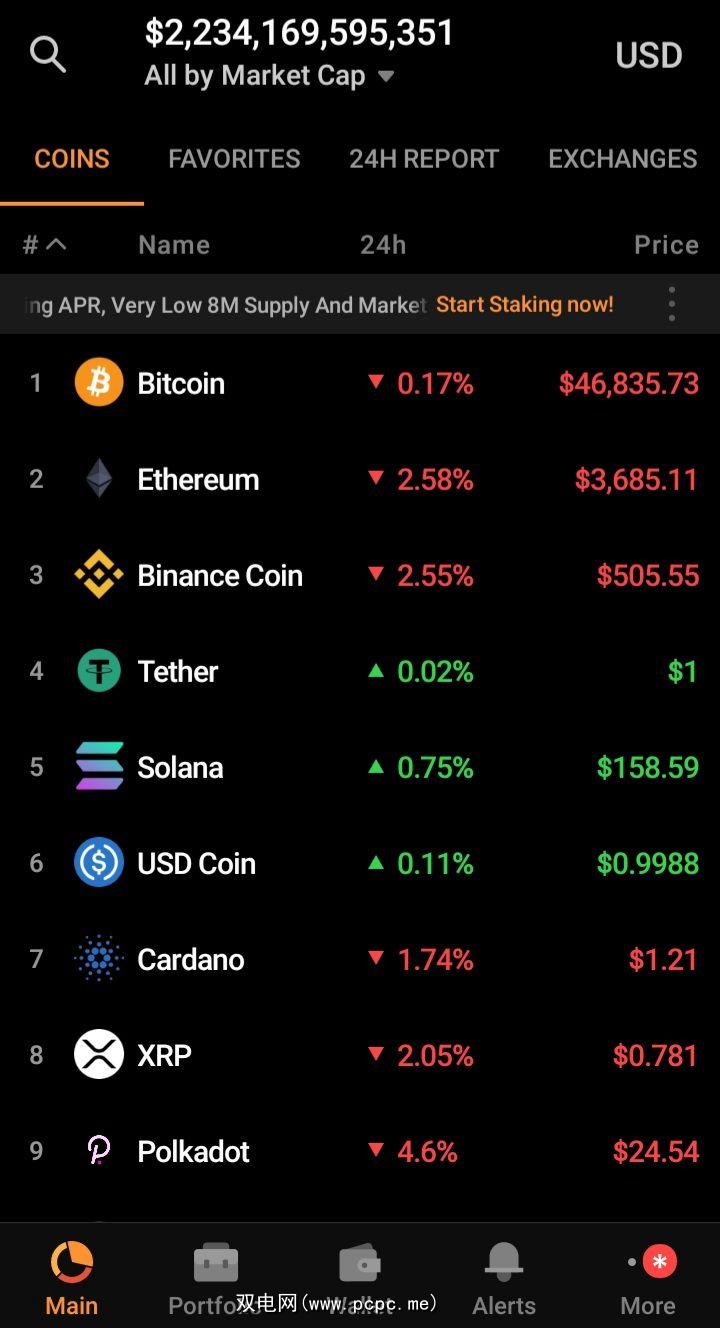This screenshot has width=720, height=1328.
Task: Change the USD currency selector
Action: 648,56
